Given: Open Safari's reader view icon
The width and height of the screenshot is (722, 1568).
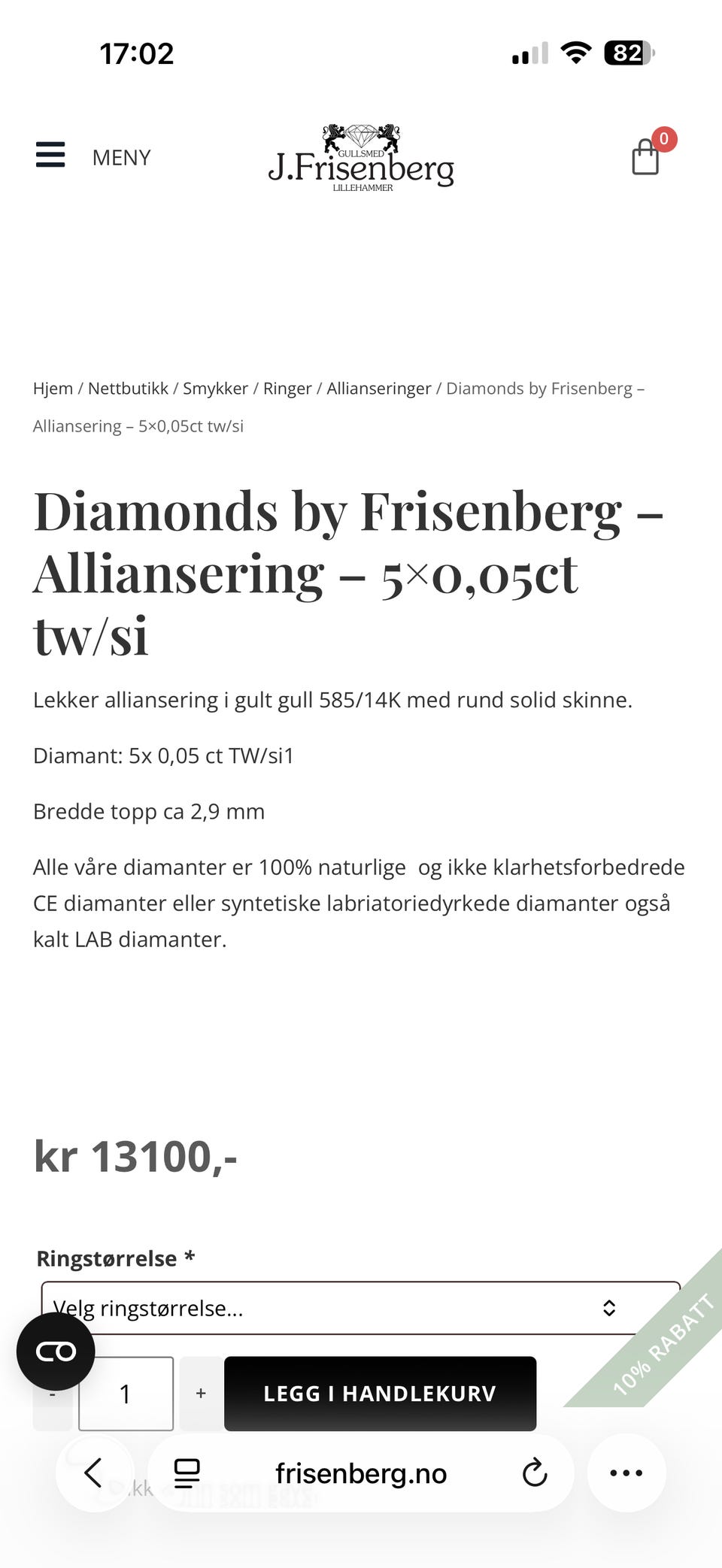Looking at the screenshot, I should pos(186,1473).
